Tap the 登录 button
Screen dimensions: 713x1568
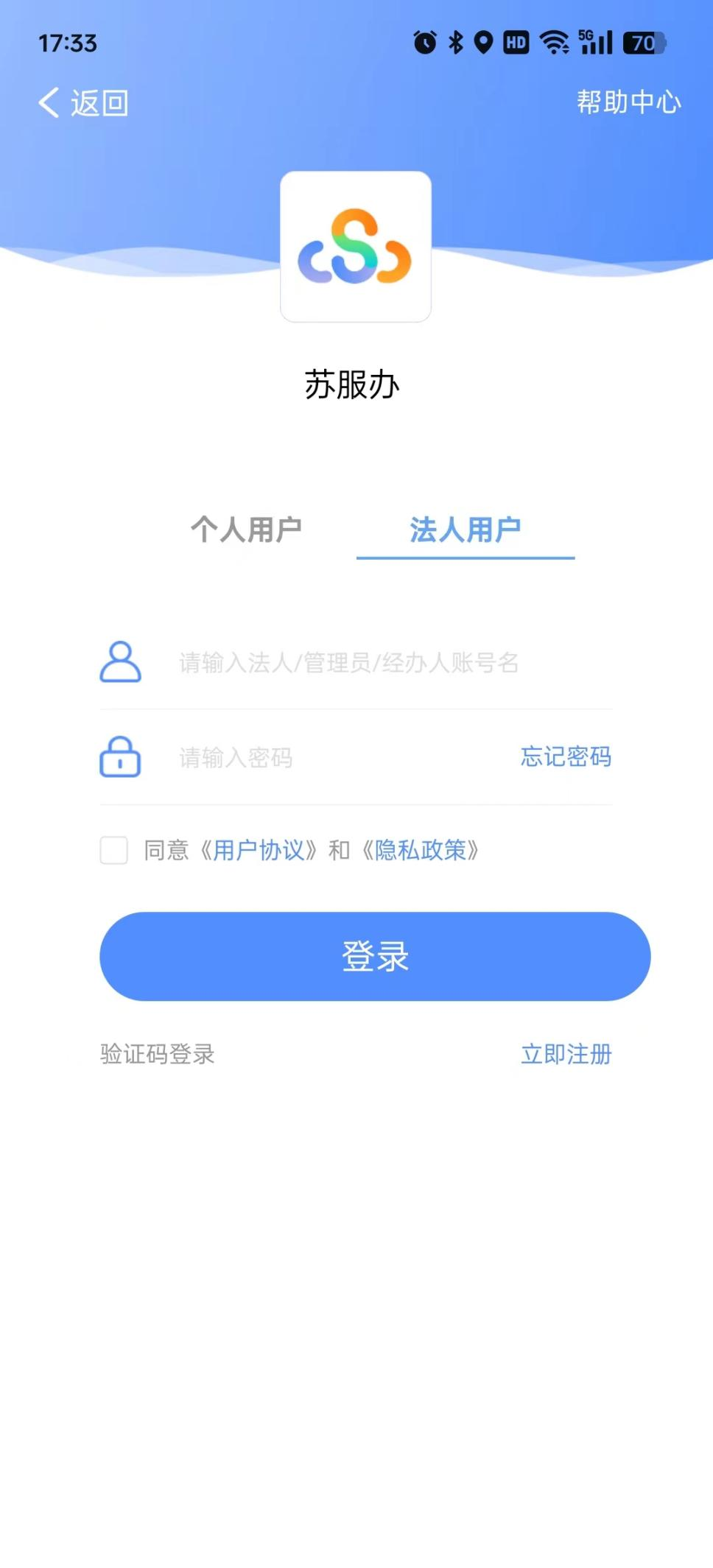375,956
